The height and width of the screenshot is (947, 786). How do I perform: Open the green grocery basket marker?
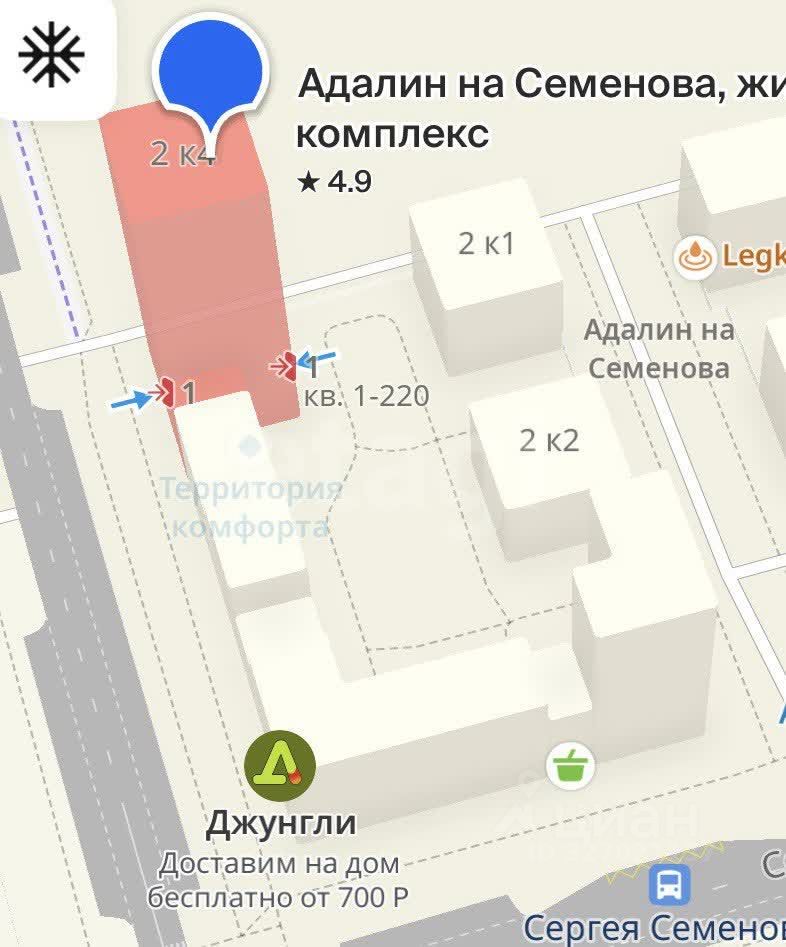click(x=571, y=768)
